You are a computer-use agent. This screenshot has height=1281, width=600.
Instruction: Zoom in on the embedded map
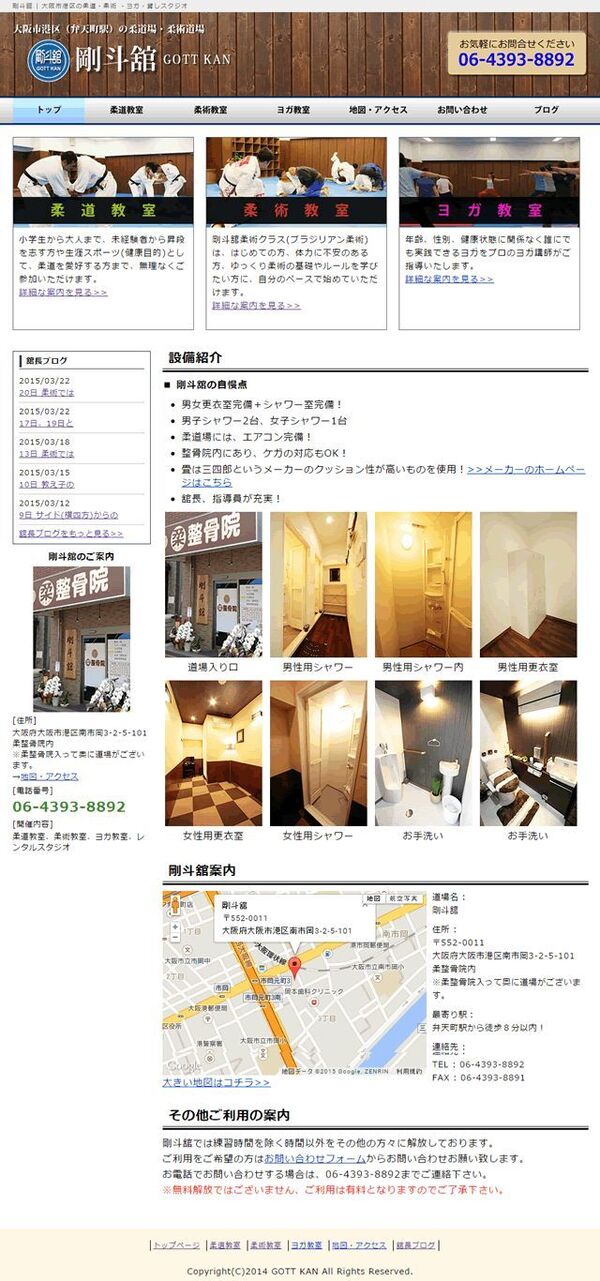pos(175,927)
